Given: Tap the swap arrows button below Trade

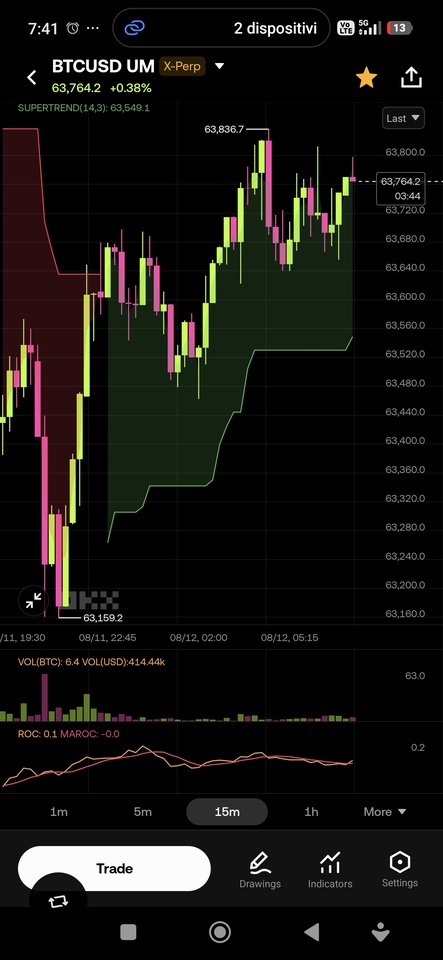Looking at the screenshot, I should tap(58, 901).
